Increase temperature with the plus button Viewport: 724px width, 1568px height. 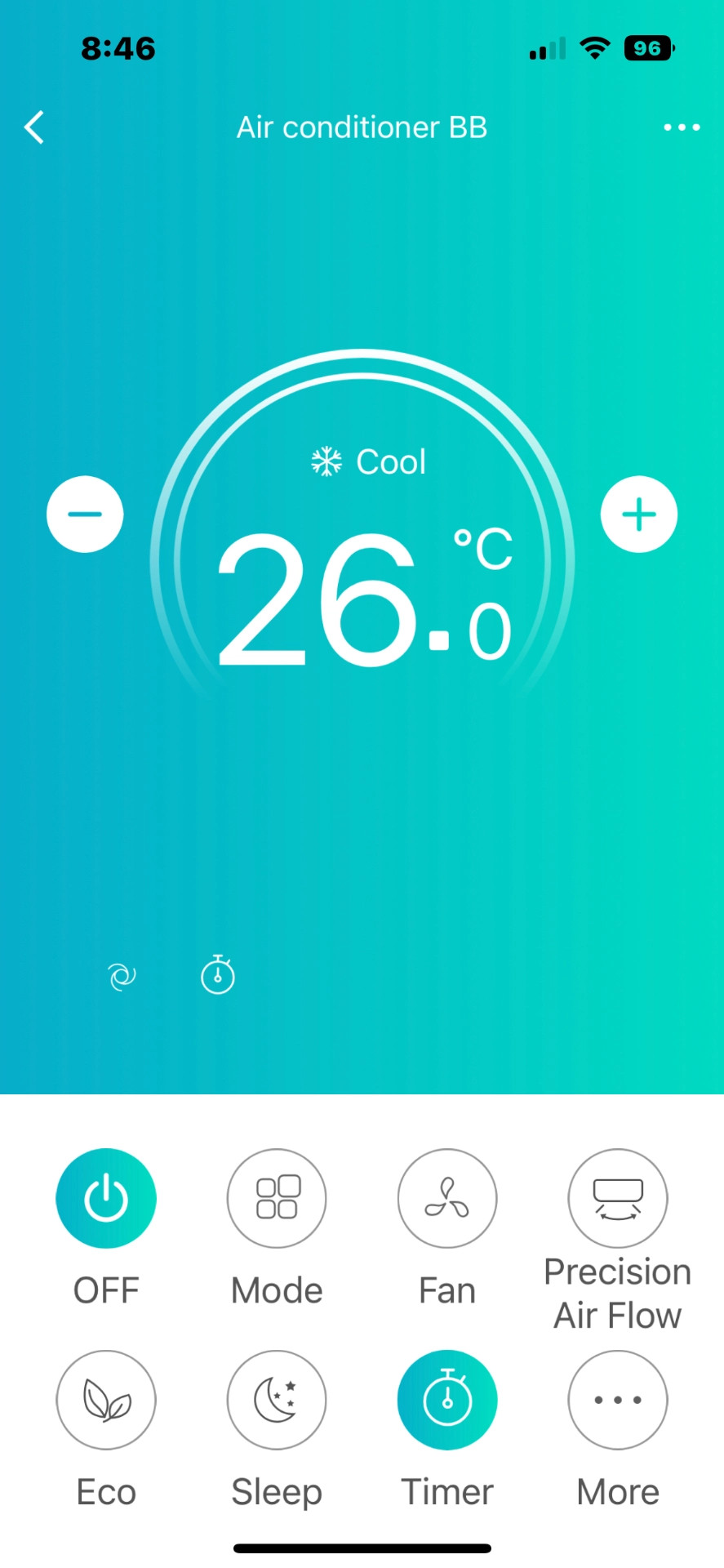pyautogui.click(x=639, y=514)
